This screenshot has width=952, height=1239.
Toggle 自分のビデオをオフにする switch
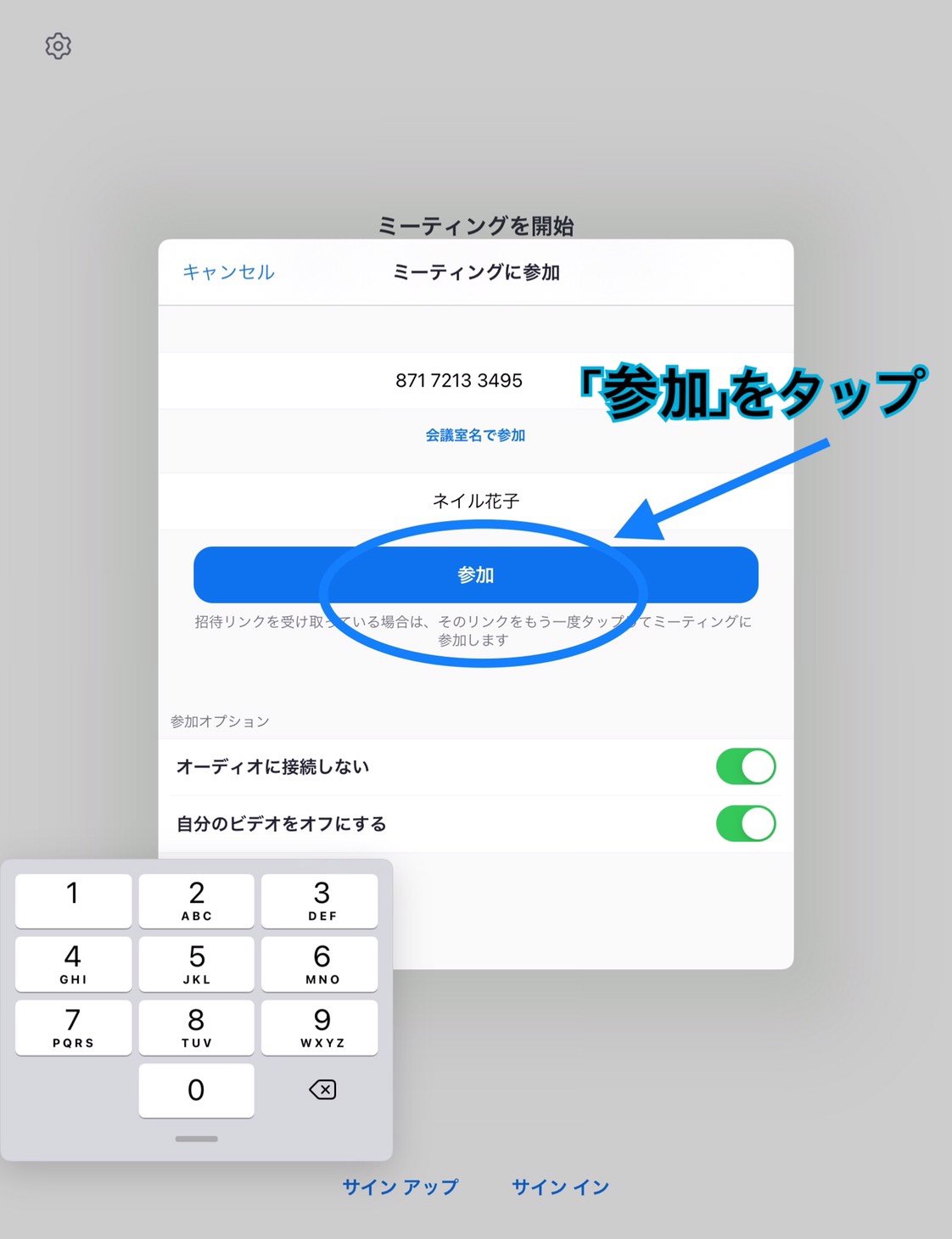745,823
